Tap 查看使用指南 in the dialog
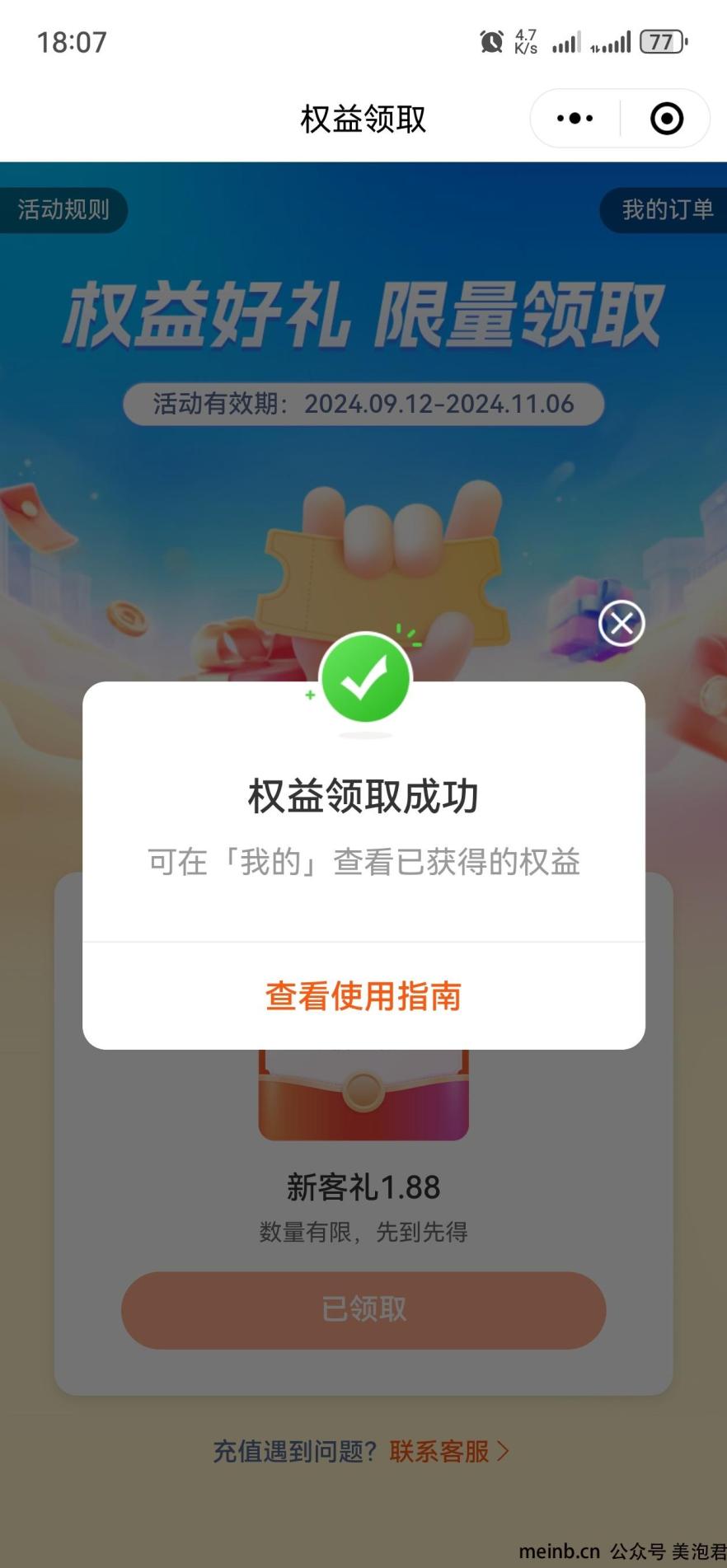 [x=363, y=996]
